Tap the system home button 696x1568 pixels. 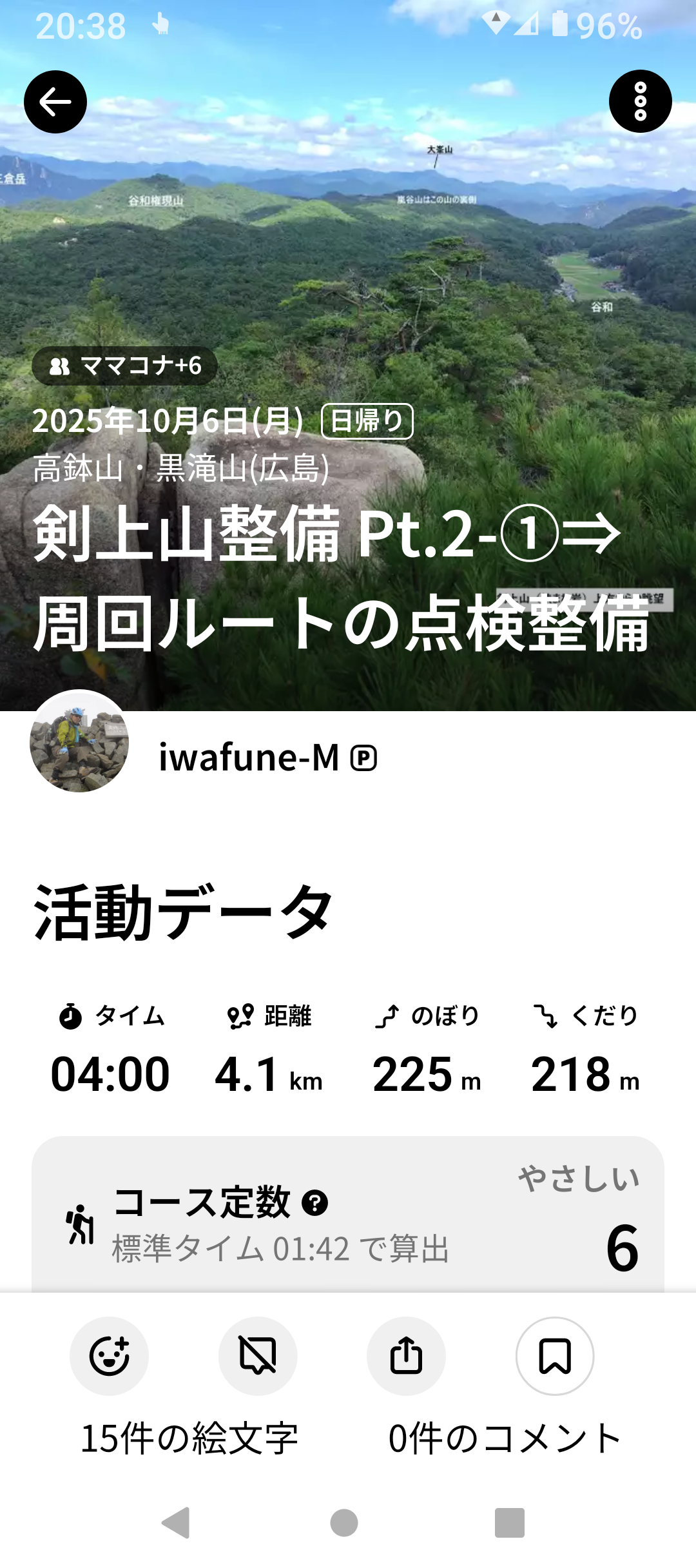tap(344, 1523)
